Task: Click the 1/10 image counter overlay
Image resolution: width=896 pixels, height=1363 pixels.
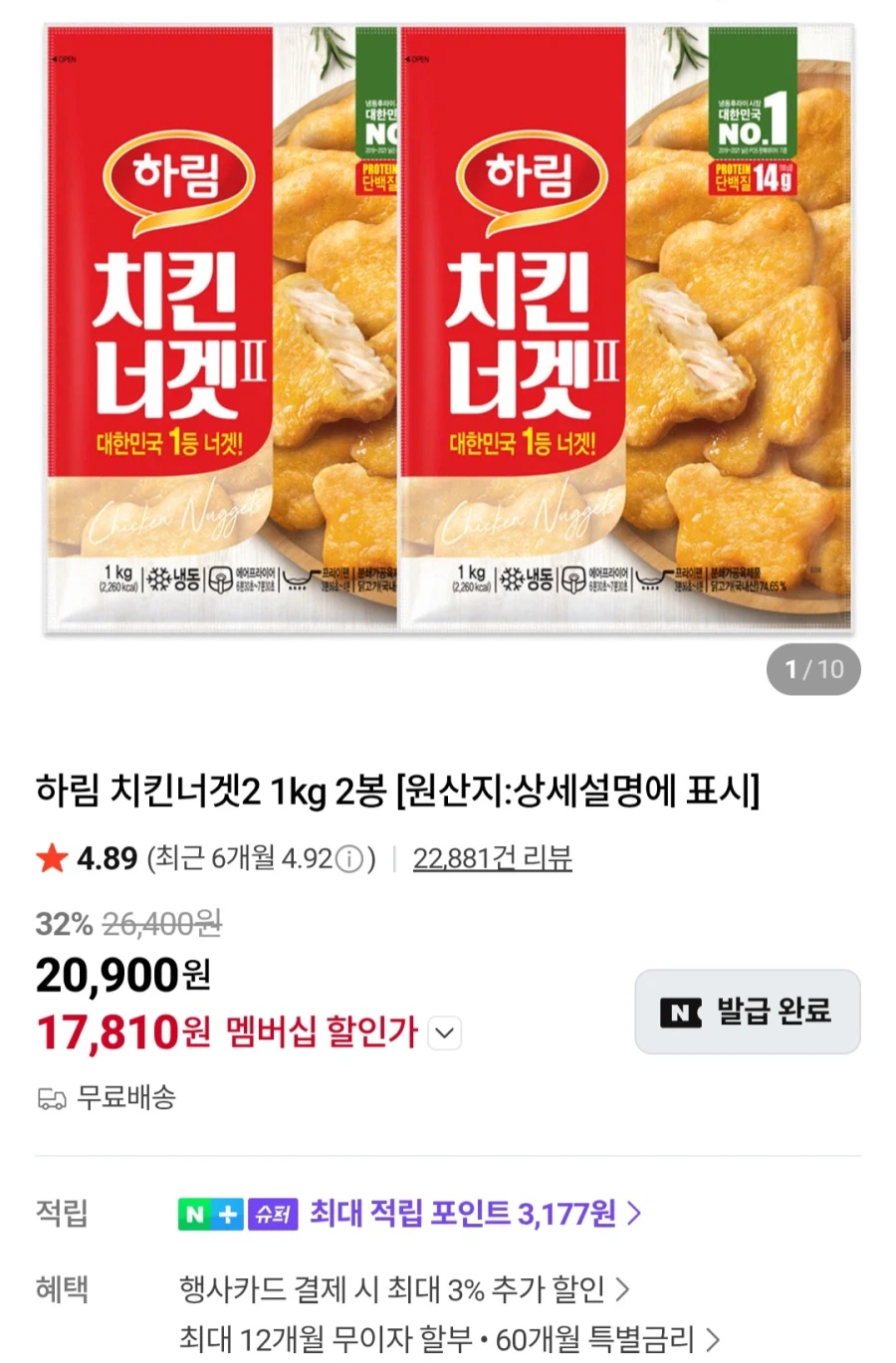Action: point(813,669)
